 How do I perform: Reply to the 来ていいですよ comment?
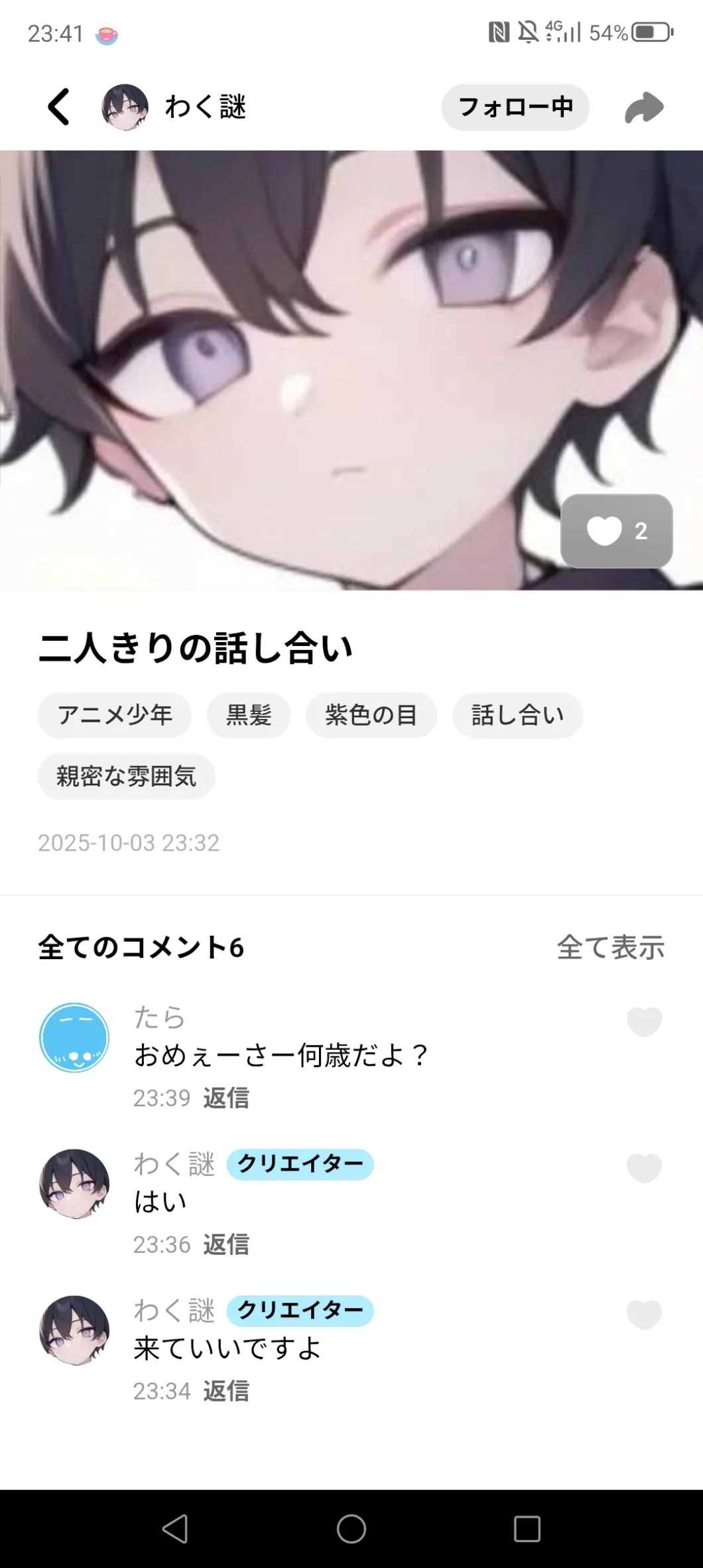click(226, 1391)
